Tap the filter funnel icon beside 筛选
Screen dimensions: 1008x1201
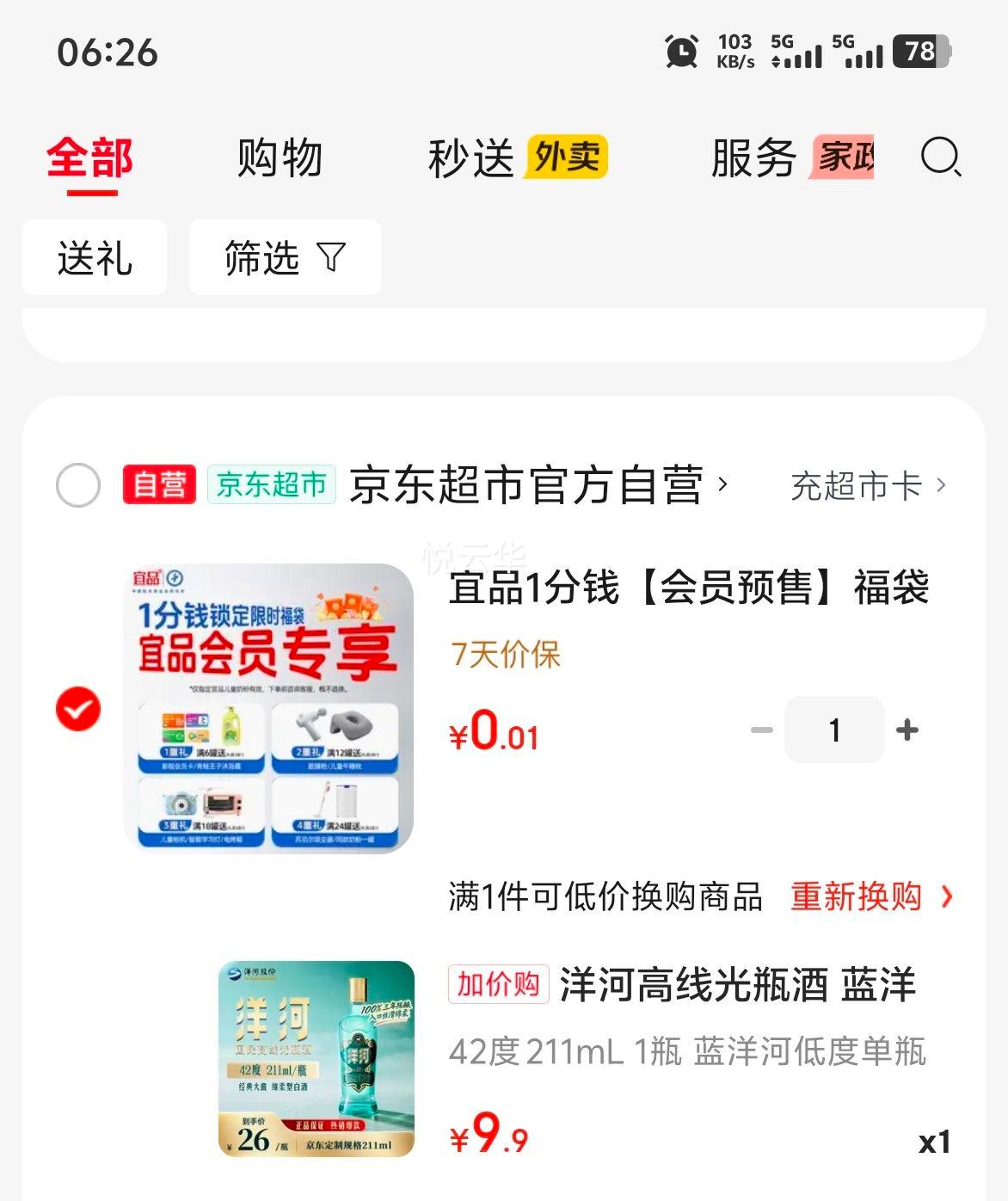point(333,256)
